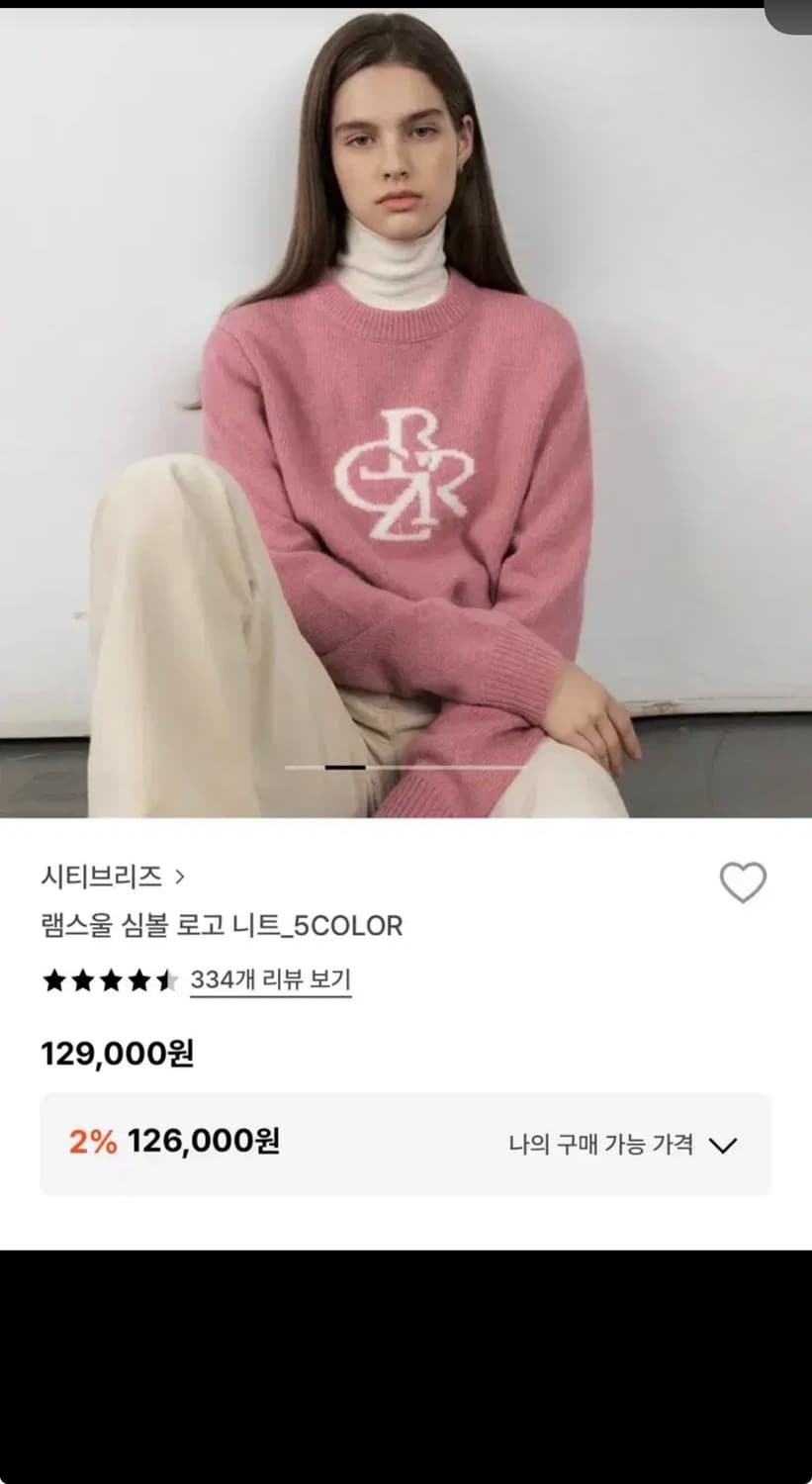Viewport: 812px width, 1484px height.
Task: Click the chevron next to 시티브리즈
Action: 181,876
